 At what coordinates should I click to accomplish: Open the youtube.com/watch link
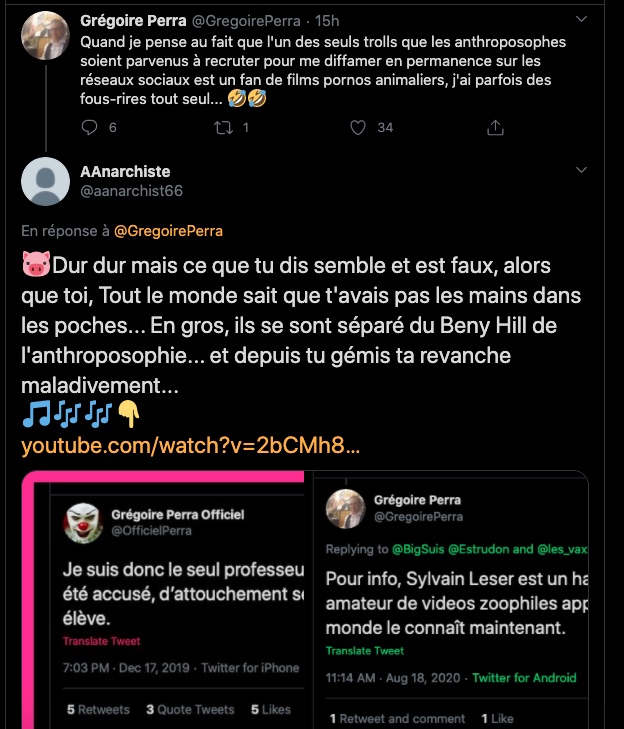pos(190,445)
